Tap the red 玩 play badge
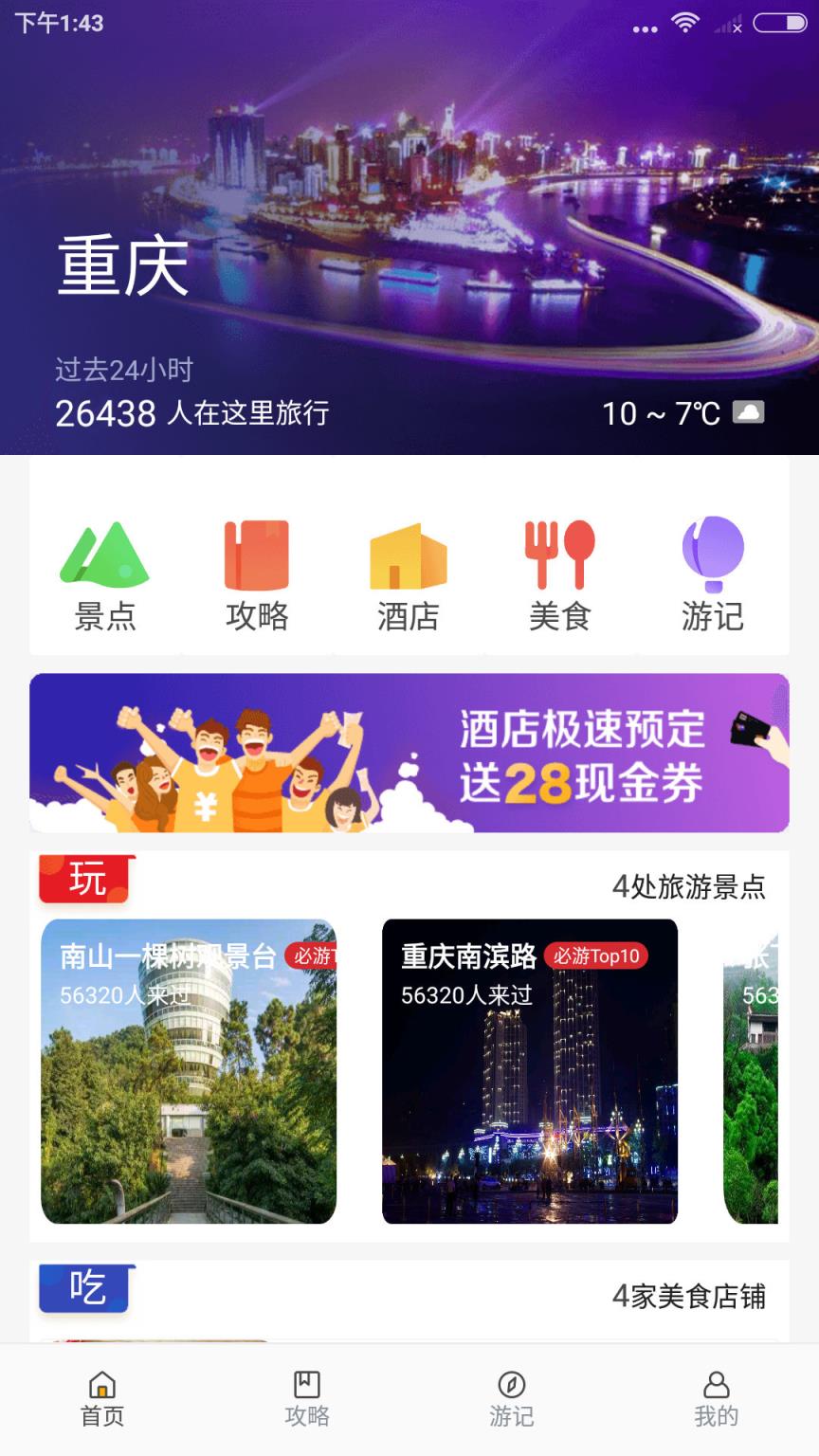 click(x=85, y=878)
